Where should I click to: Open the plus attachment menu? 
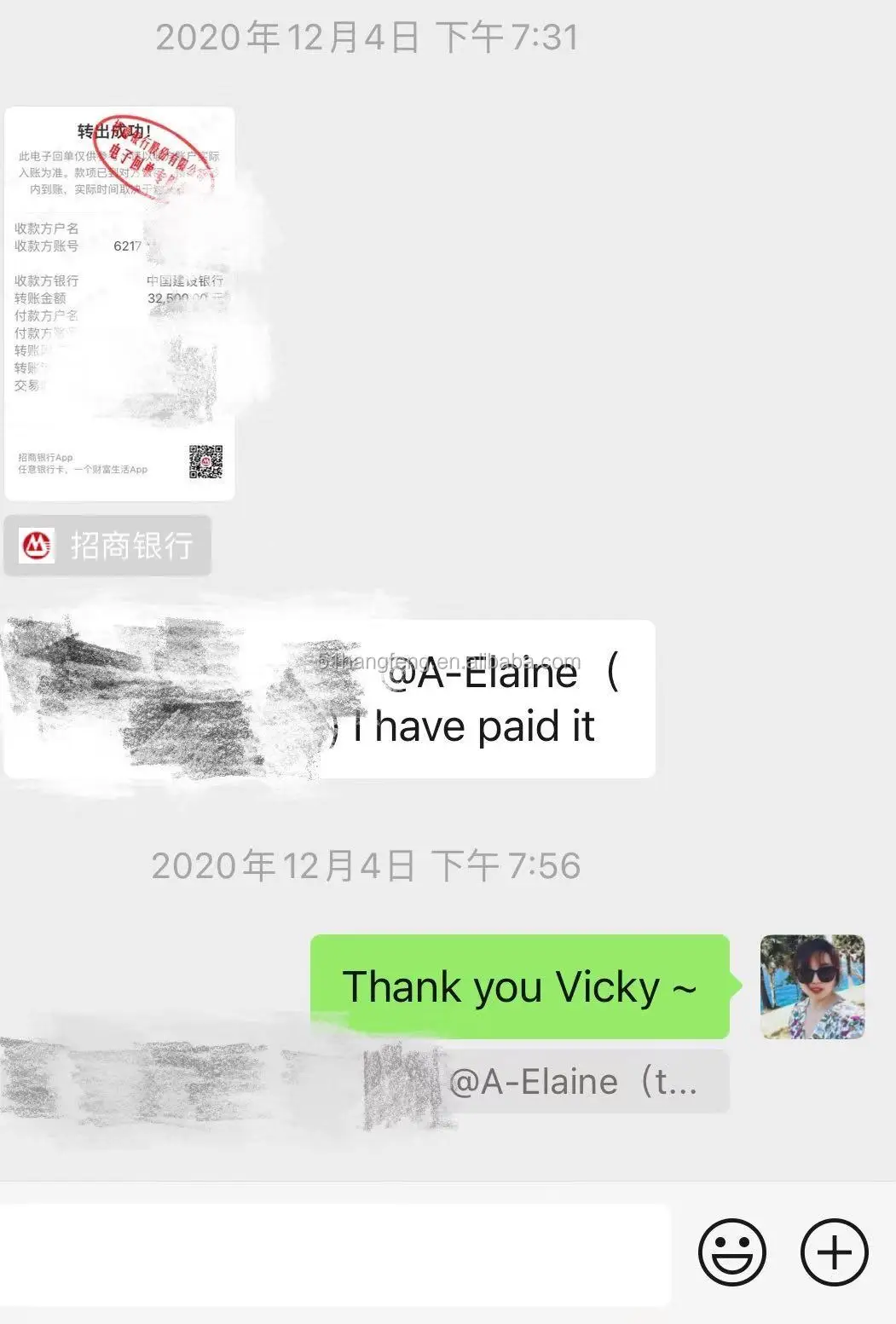tap(834, 1252)
